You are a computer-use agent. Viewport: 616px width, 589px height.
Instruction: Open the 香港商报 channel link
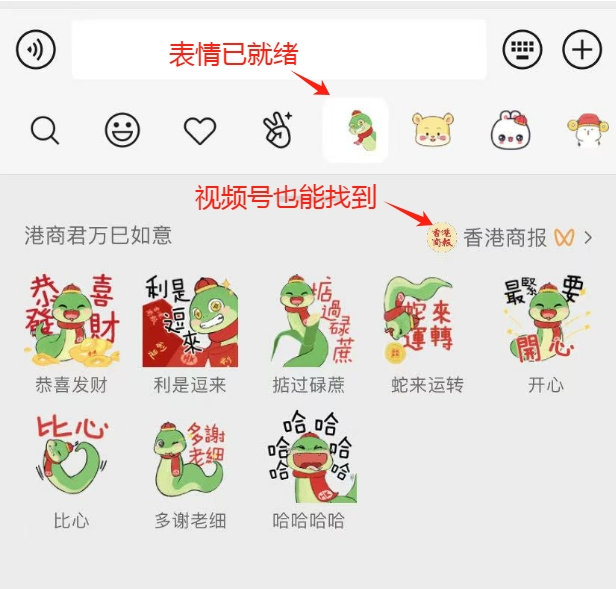[x=510, y=237]
